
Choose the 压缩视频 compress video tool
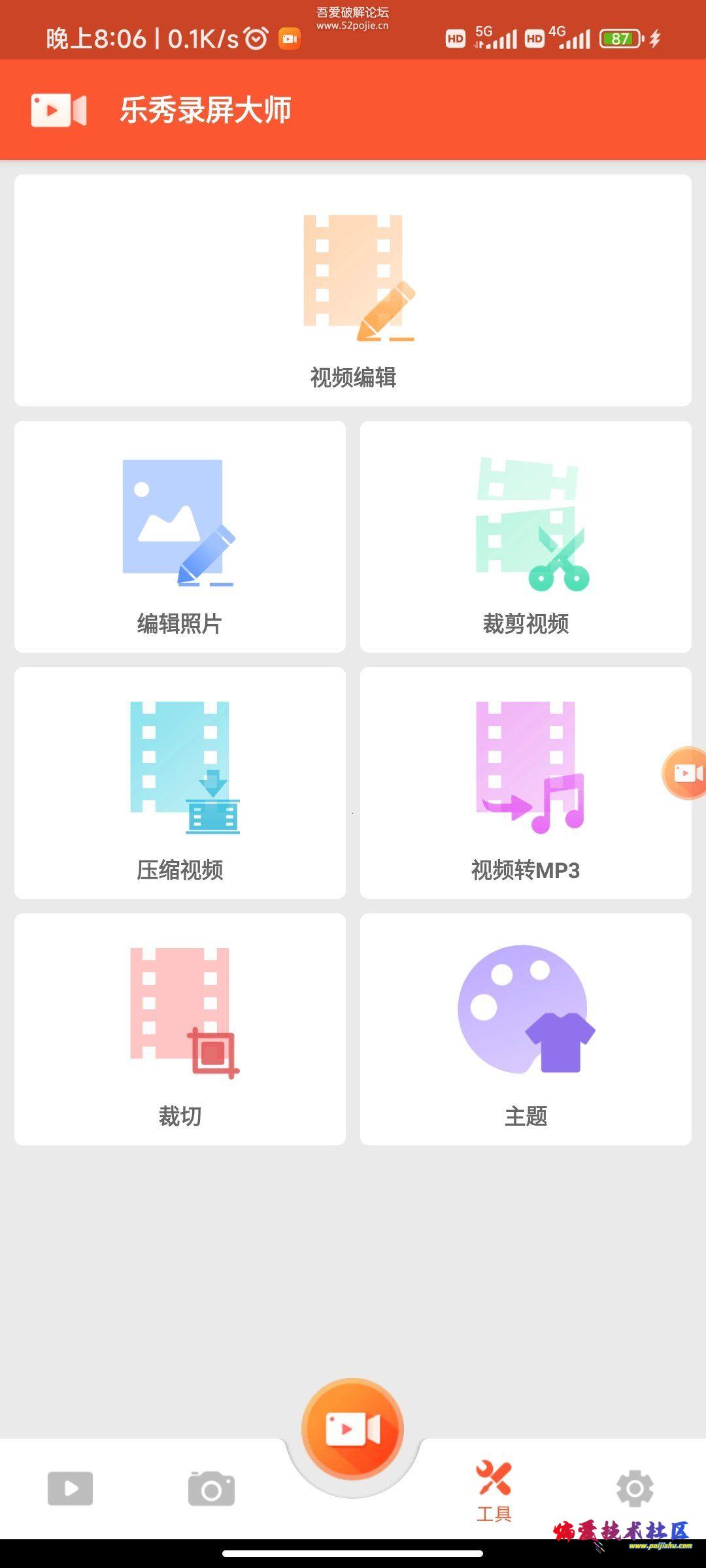pyautogui.click(x=180, y=783)
